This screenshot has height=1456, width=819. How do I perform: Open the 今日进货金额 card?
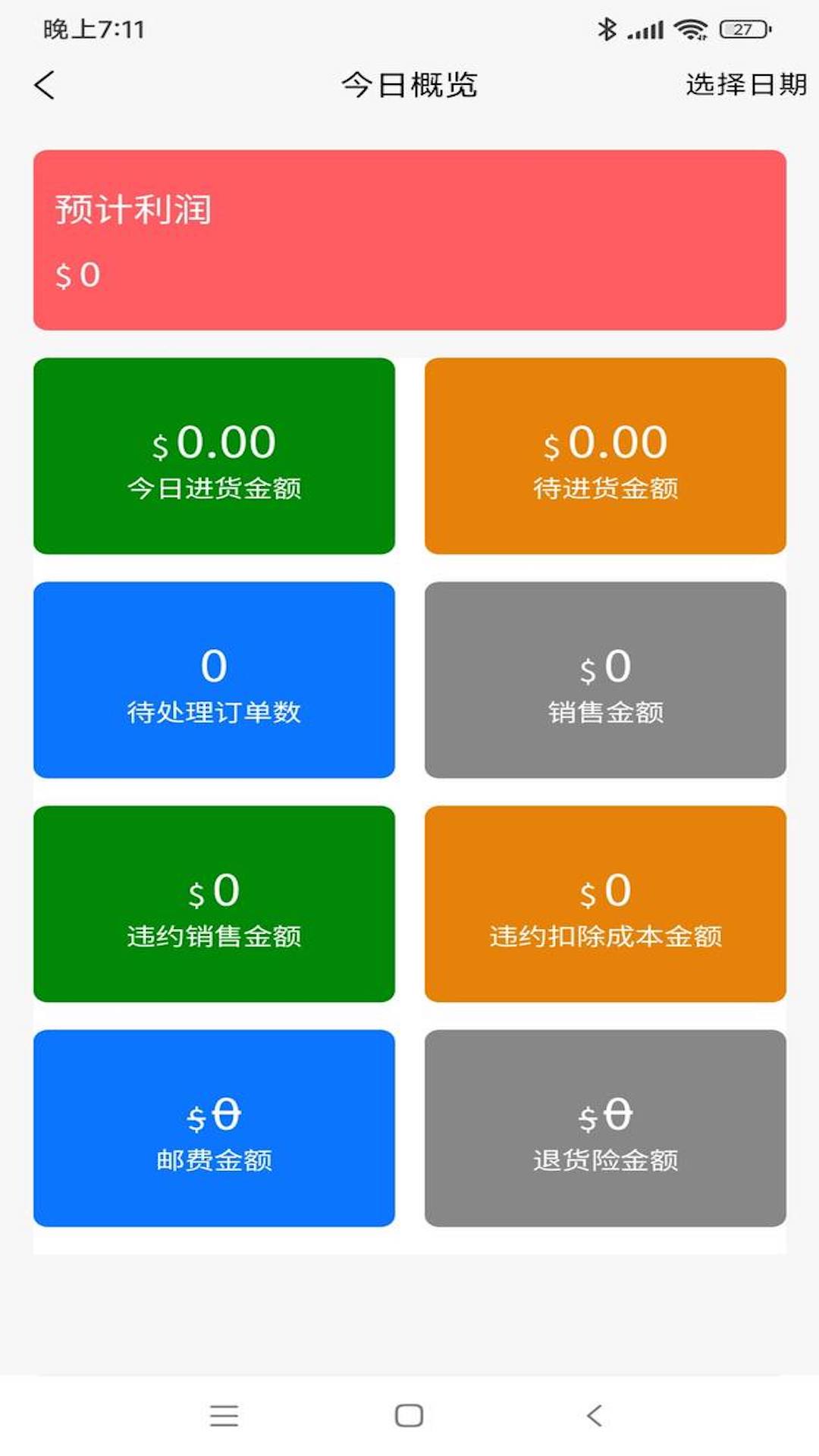click(x=214, y=456)
